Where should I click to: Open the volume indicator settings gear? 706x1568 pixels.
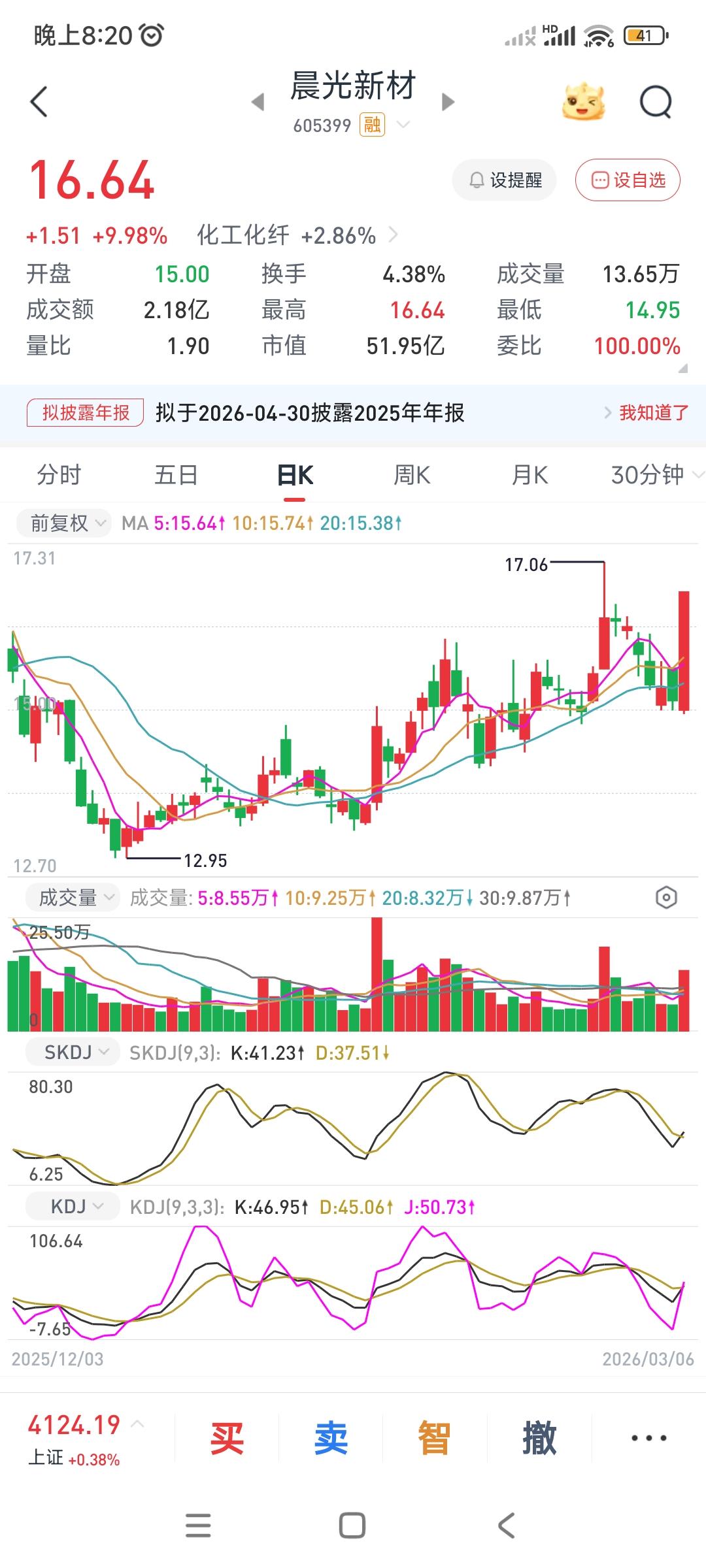[666, 897]
